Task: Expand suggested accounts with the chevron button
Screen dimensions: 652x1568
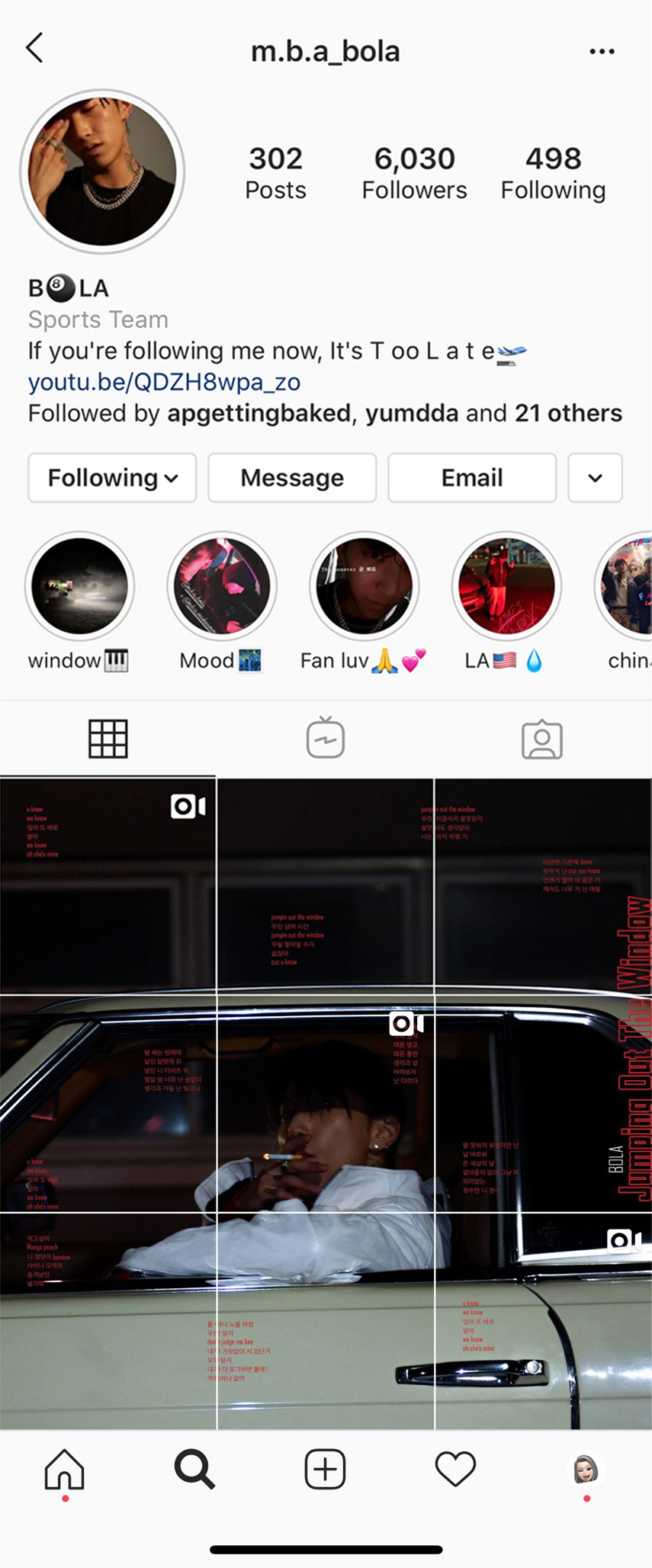Action: 595,478
